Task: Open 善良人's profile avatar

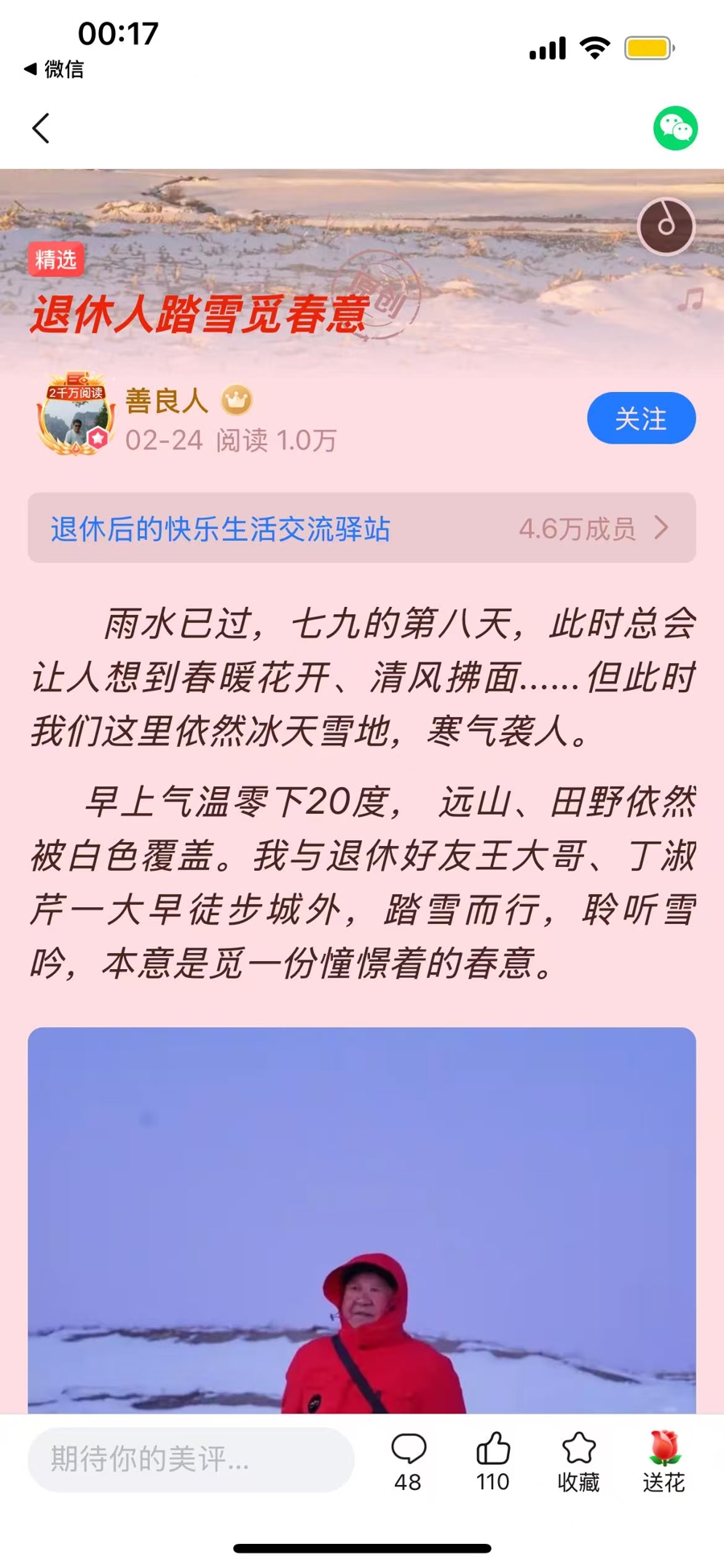Action: coord(76,415)
